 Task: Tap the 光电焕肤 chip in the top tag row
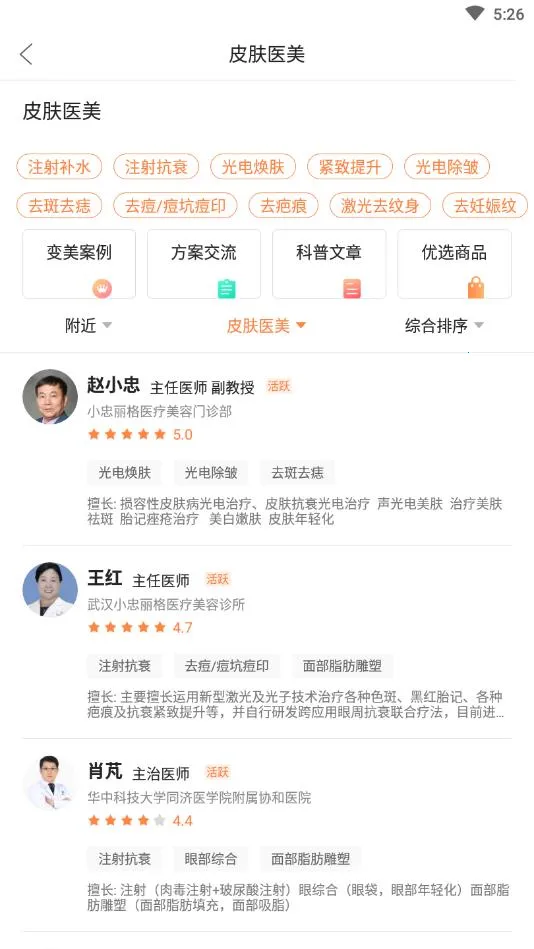point(253,166)
